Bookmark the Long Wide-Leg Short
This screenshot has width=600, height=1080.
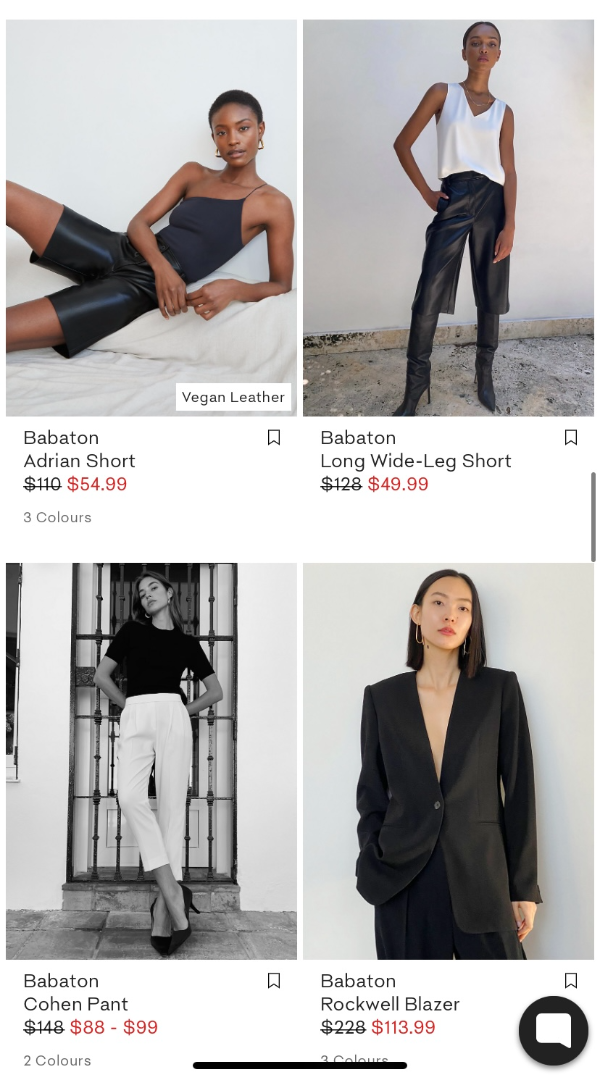tap(570, 437)
